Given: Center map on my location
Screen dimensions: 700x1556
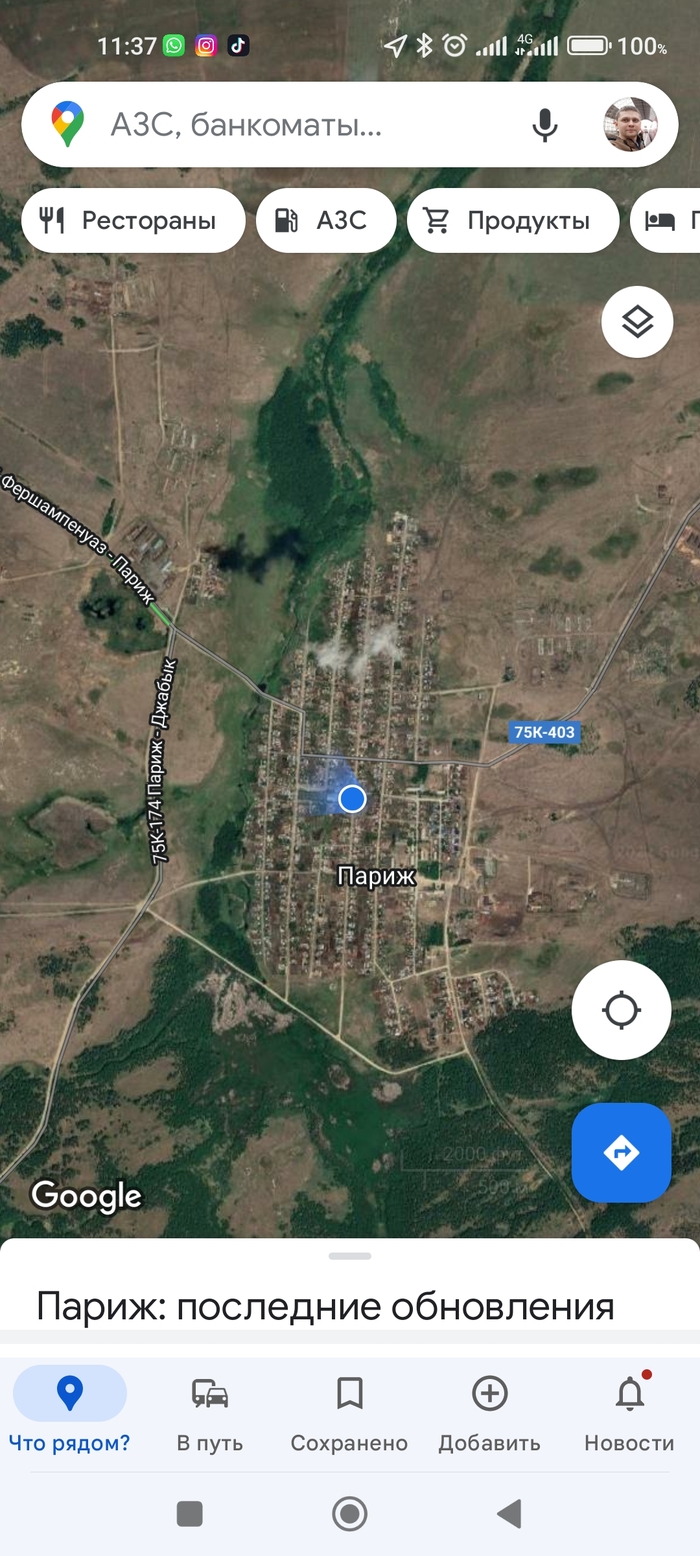Looking at the screenshot, I should [621, 1010].
